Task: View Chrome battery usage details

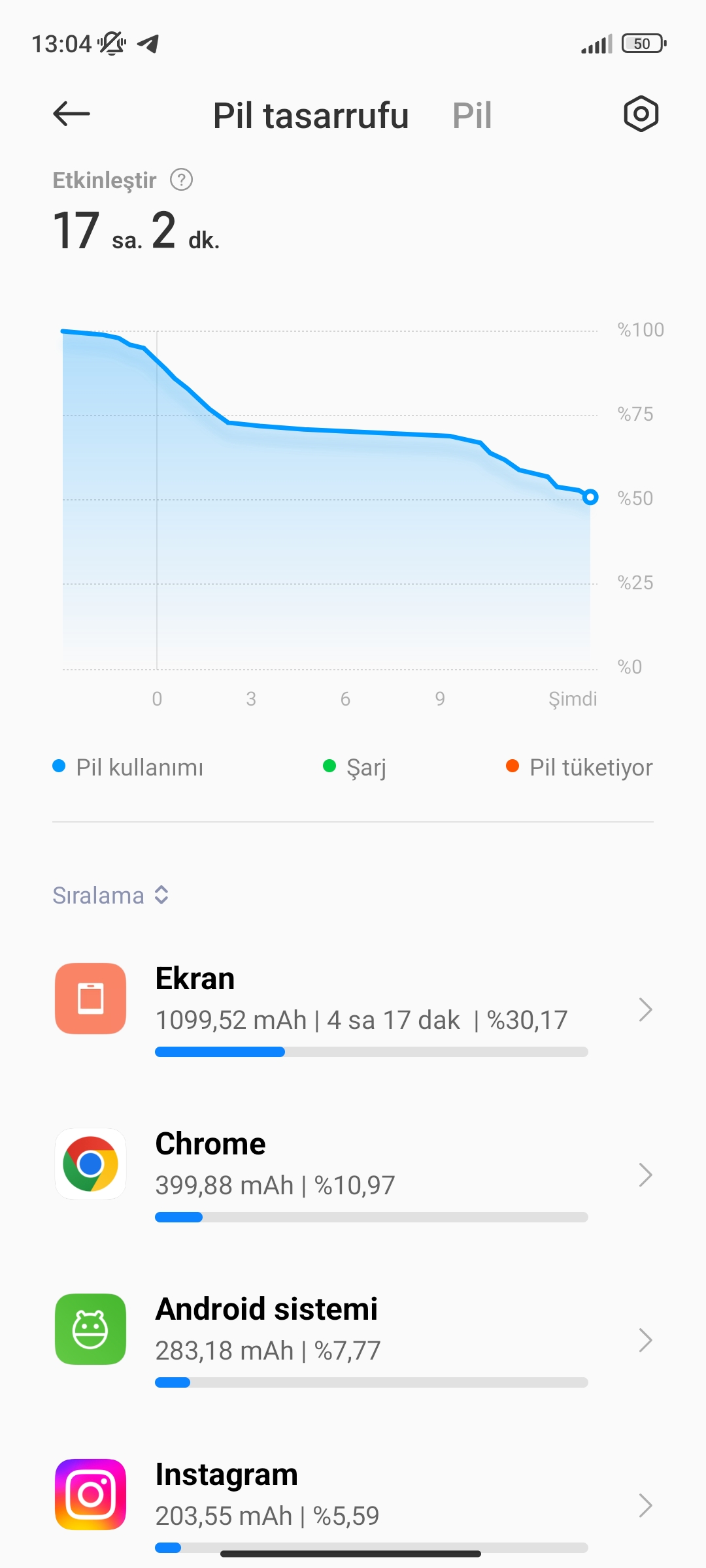Action: (353, 1175)
